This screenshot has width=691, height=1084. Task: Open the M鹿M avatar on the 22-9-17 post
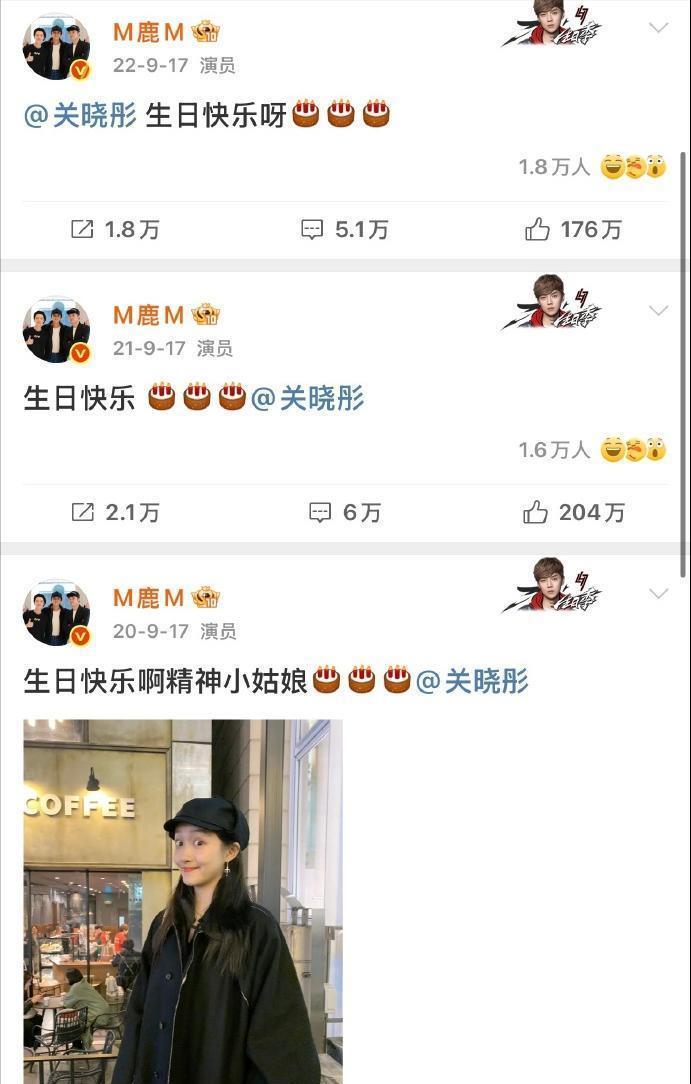point(56,47)
